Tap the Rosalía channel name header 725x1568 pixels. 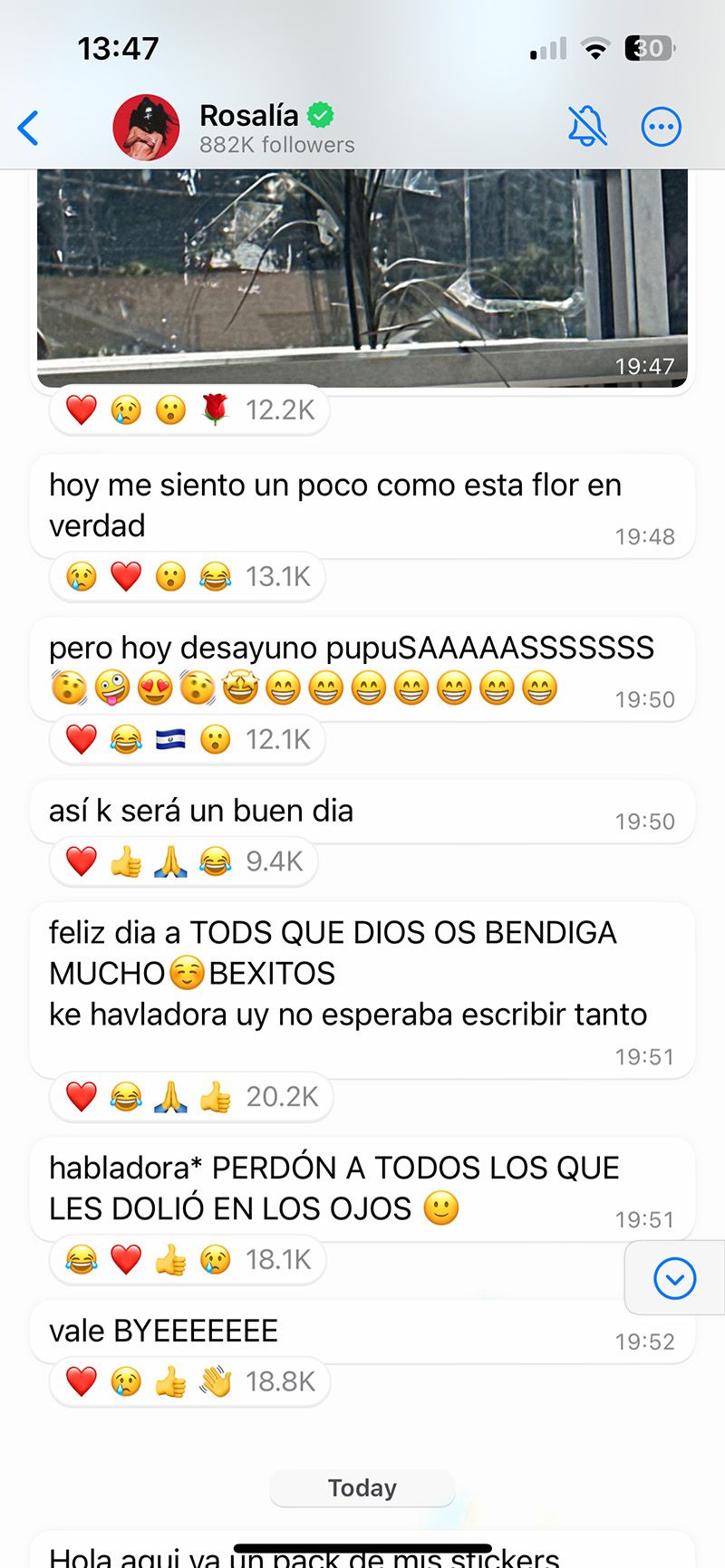(x=248, y=115)
